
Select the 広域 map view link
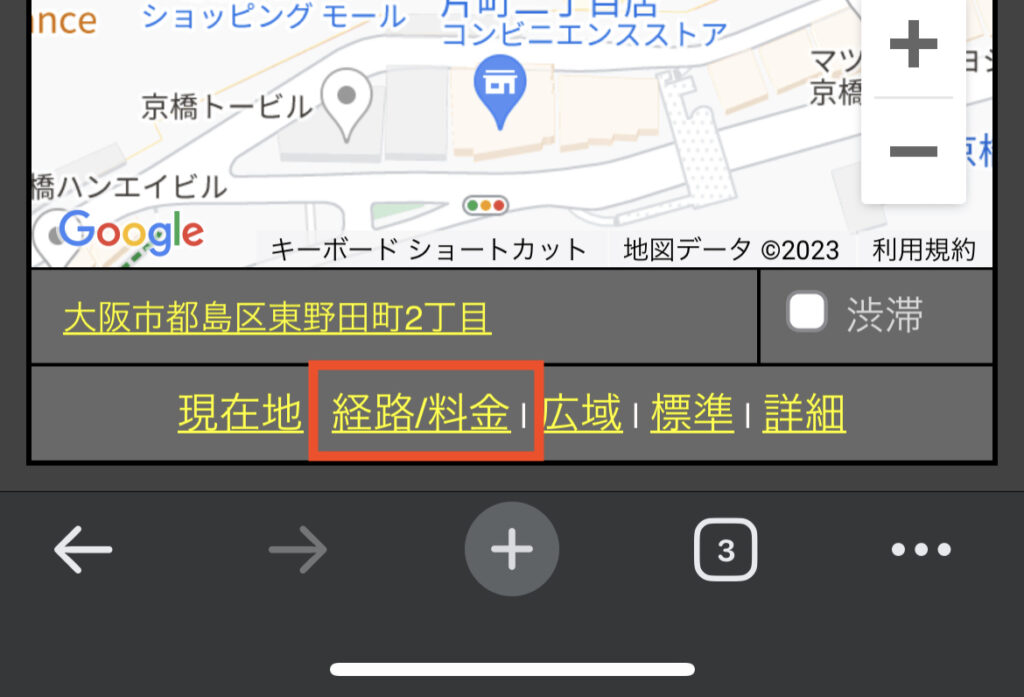click(583, 413)
